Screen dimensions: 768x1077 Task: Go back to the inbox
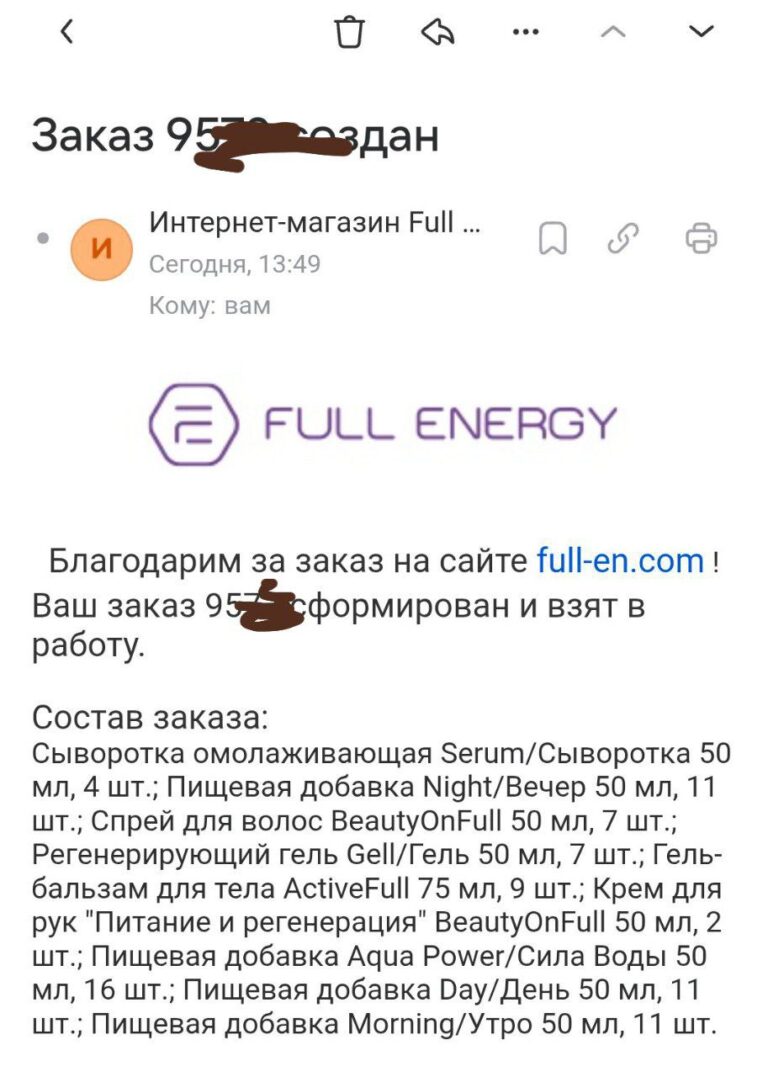click(x=66, y=32)
